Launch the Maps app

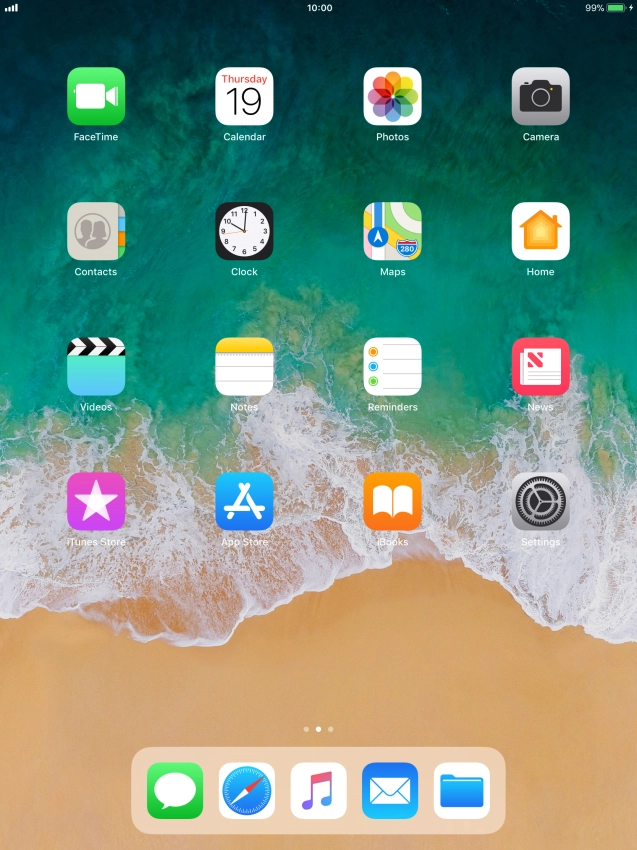392,231
